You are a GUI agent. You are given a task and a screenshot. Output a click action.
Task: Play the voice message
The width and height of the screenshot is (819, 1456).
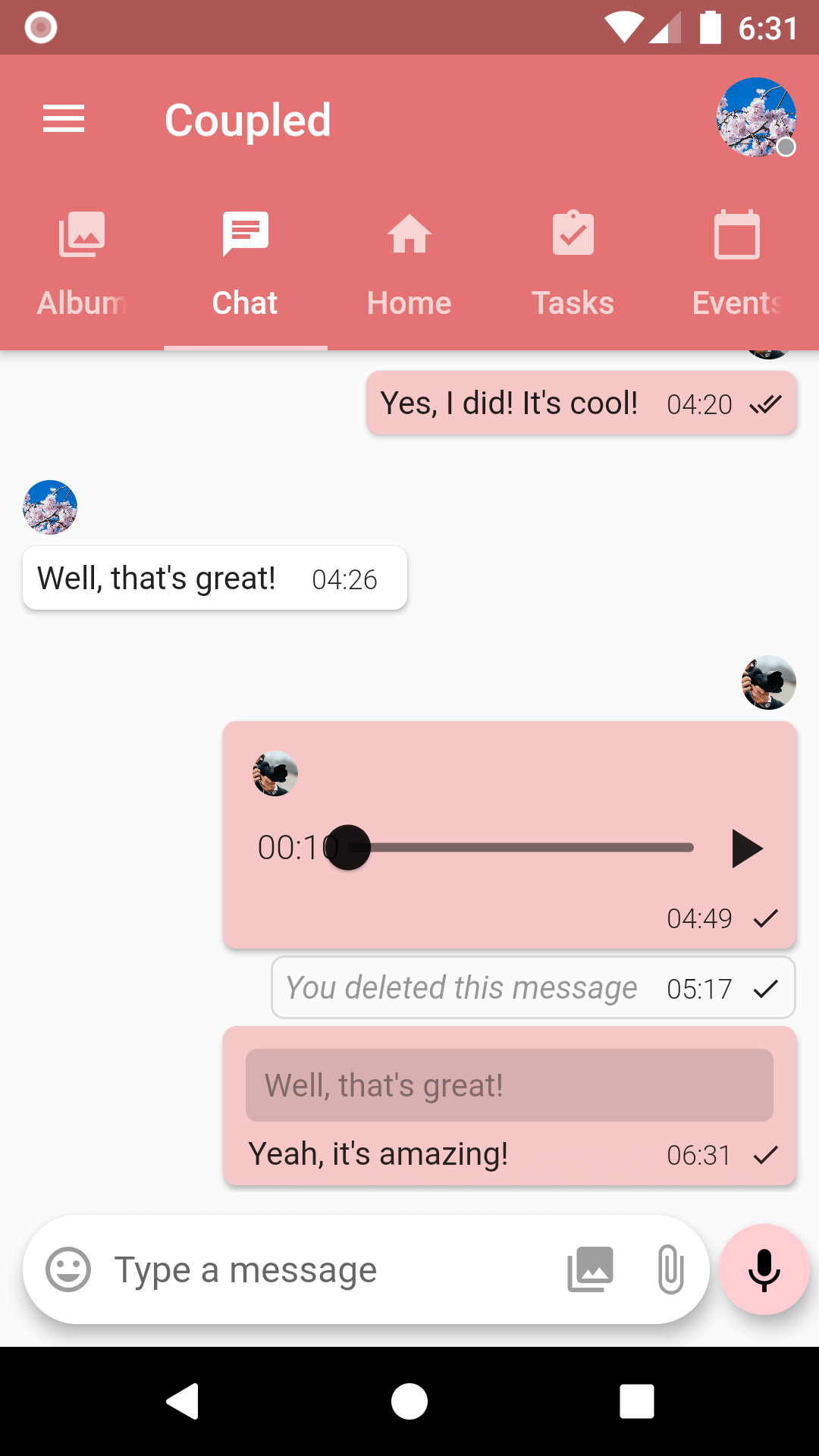[x=746, y=848]
